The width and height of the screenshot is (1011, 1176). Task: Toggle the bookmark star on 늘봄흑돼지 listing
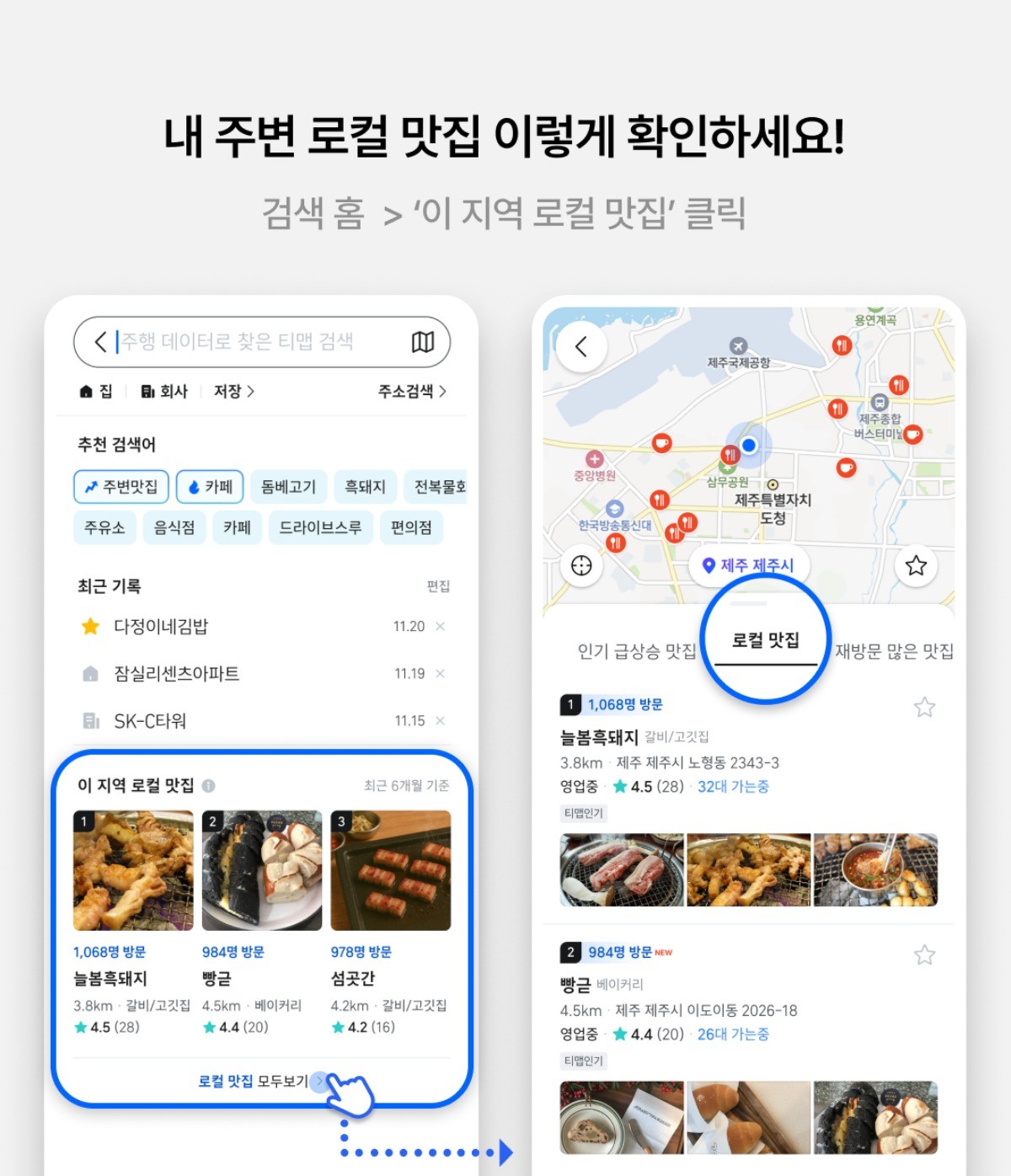pos(925,708)
